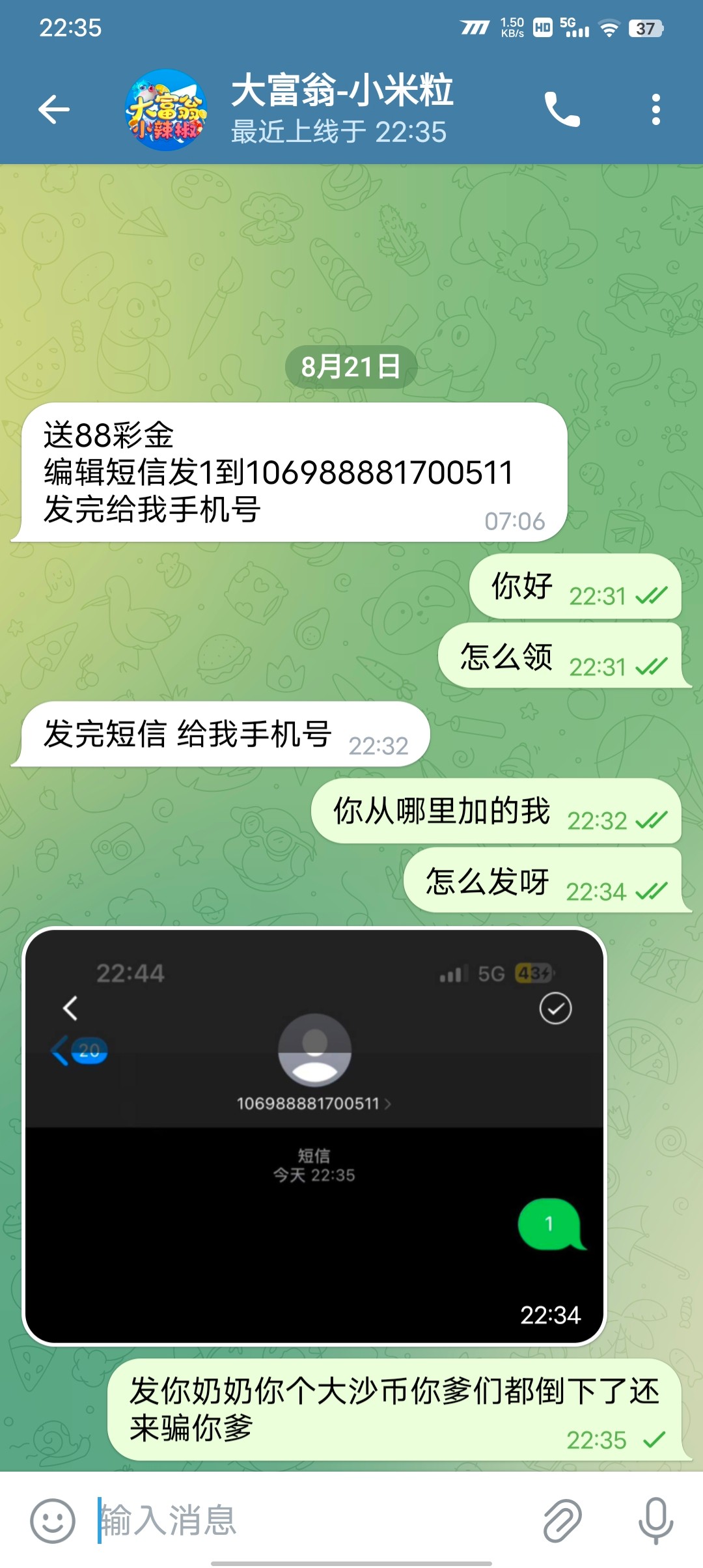Image resolution: width=703 pixels, height=1568 pixels.
Task: Tap the microphone to record voice message
Action: tap(655, 1521)
